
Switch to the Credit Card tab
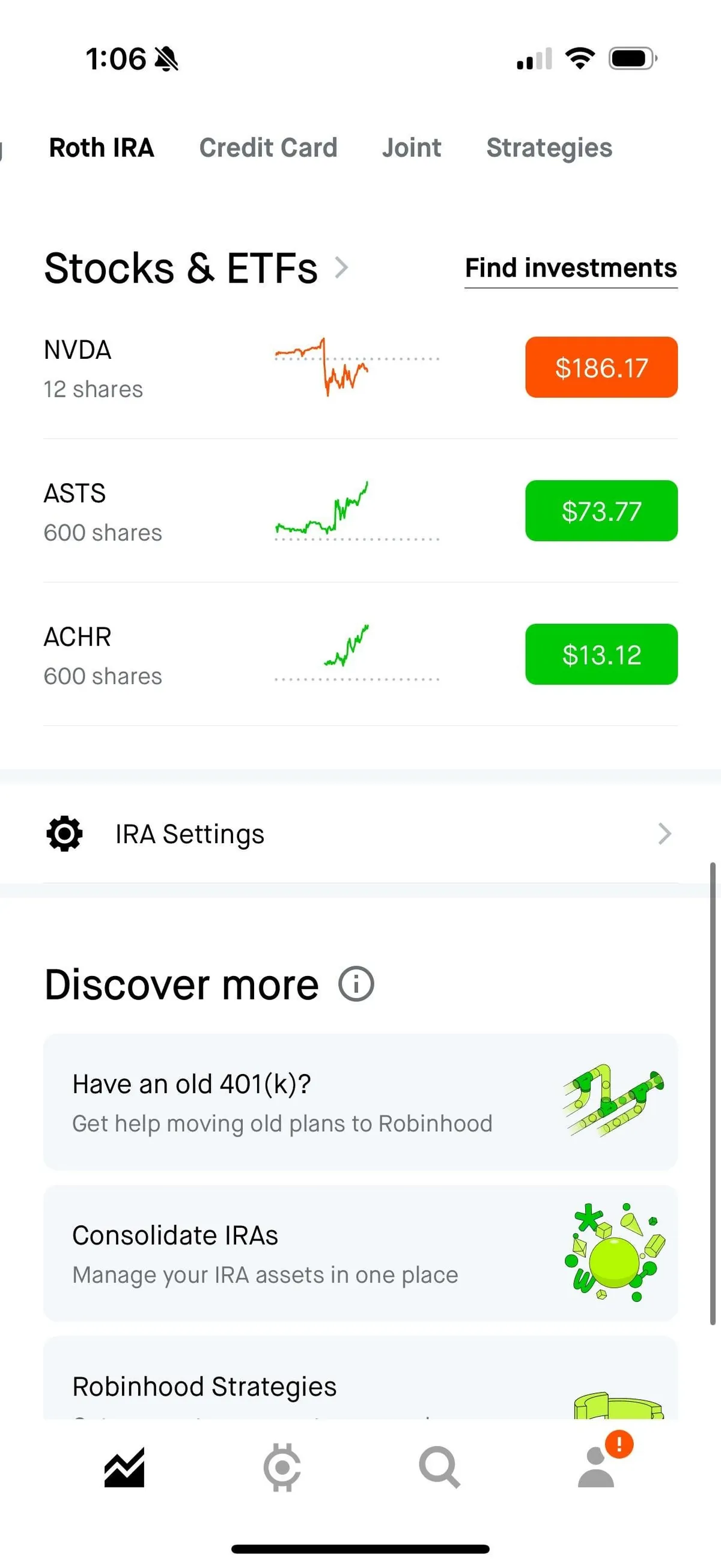269,147
